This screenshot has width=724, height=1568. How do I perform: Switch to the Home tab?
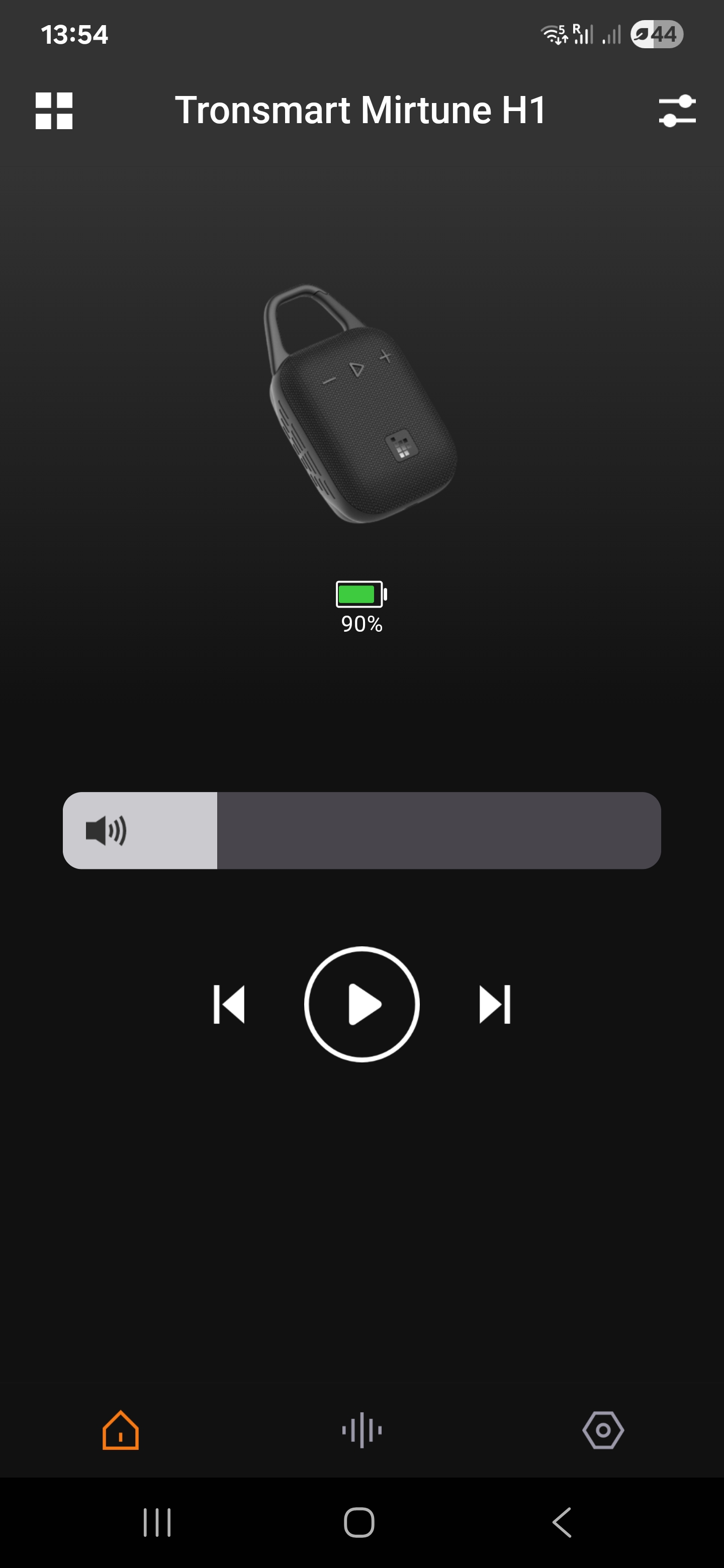pos(121,1430)
